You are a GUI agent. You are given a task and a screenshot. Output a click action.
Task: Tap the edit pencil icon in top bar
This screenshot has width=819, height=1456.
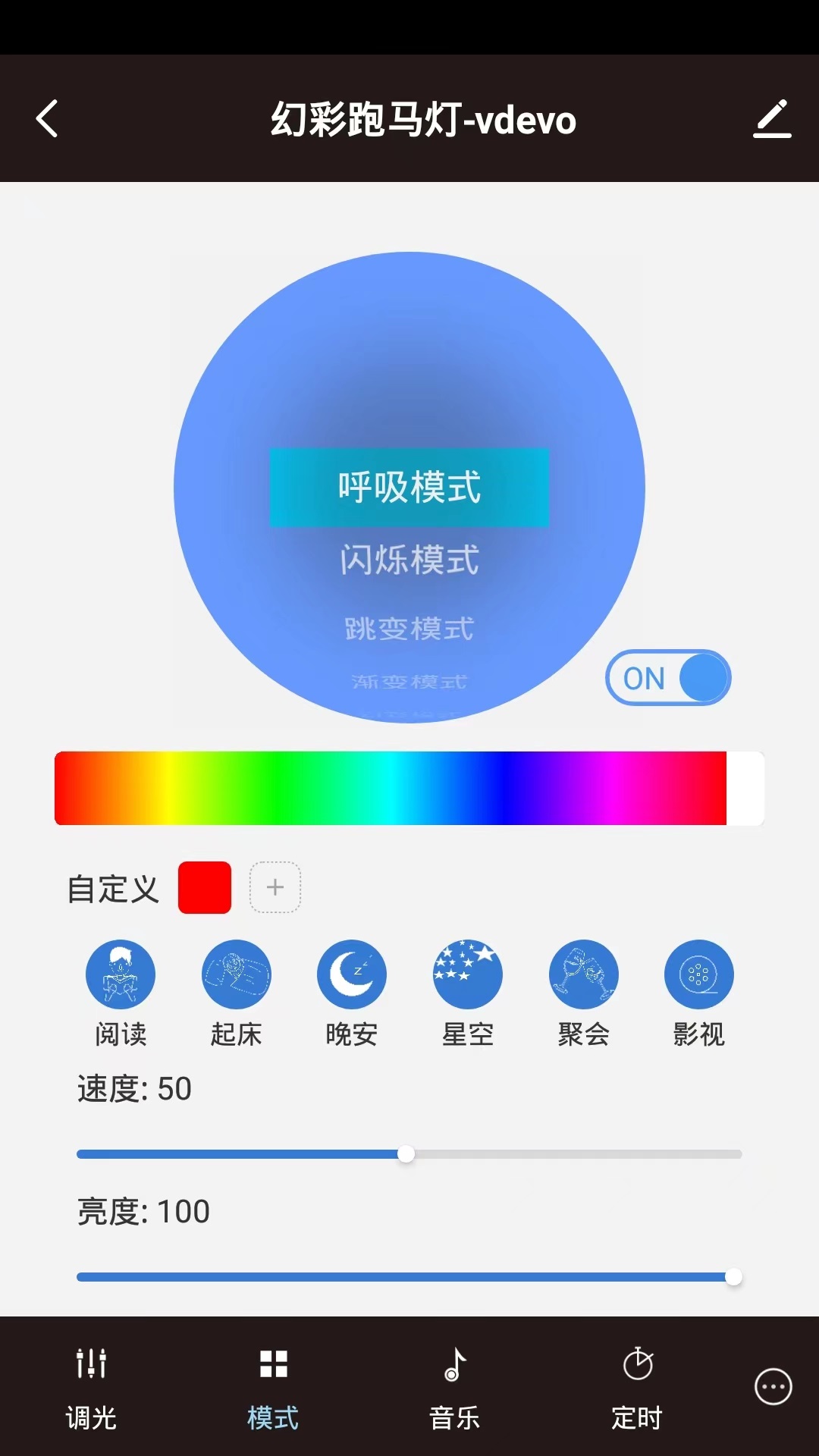click(x=773, y=119)
